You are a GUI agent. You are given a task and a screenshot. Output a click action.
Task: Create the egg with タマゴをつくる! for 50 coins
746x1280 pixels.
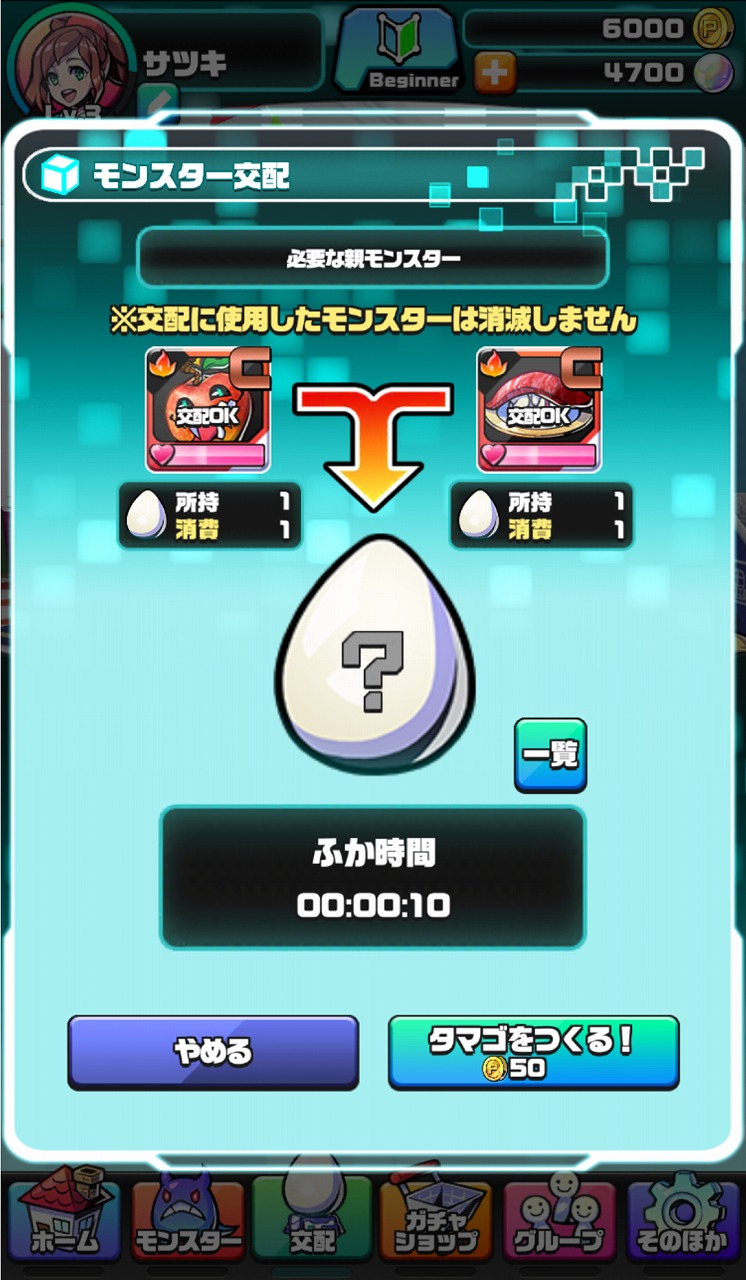pyautogui.click(x=533, y=1052)
